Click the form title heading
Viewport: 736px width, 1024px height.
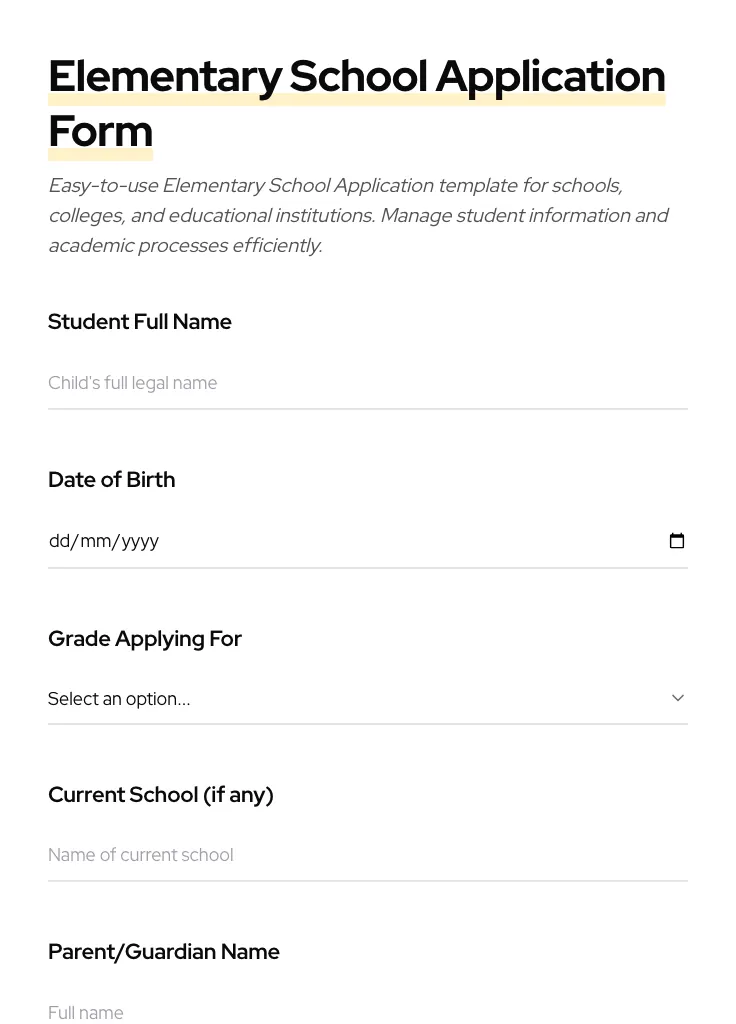coord(357,102)
